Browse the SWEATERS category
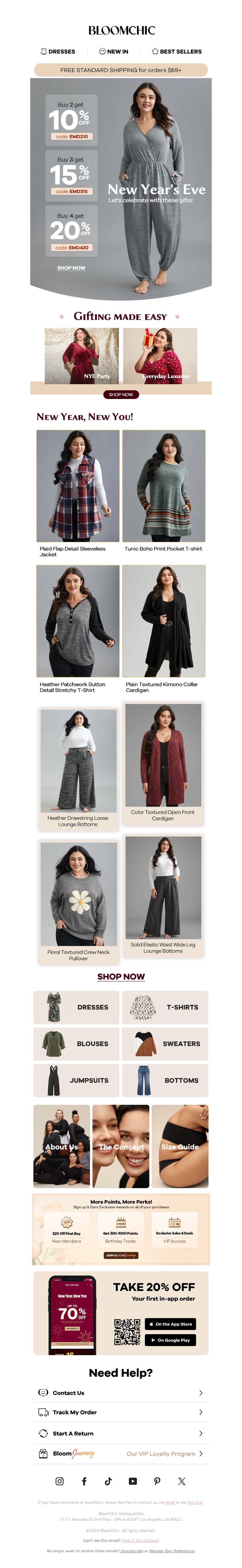Image resolution: width=242 pixels, height=1568 pixels. click(165, 1043)
